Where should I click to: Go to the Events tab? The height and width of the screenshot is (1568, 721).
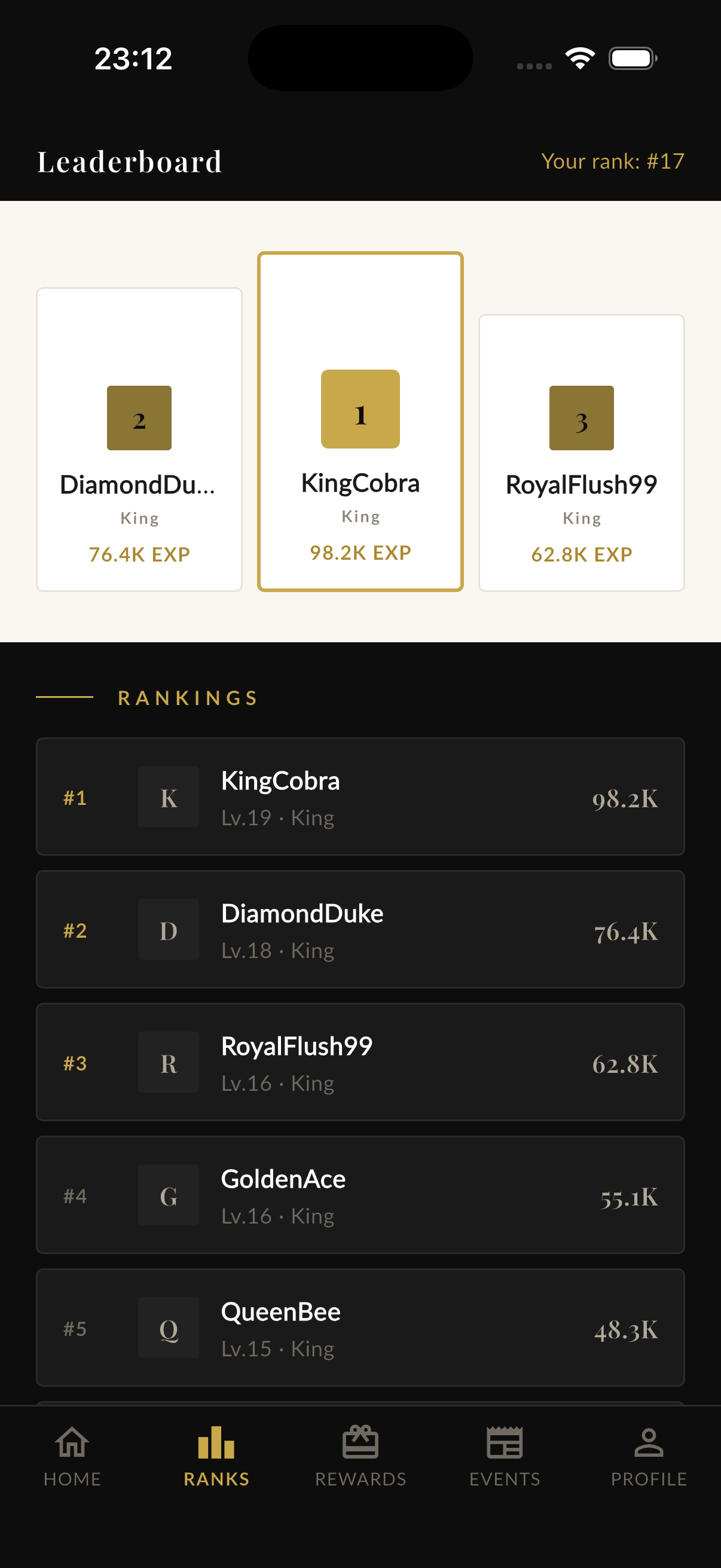point(505,1456)
